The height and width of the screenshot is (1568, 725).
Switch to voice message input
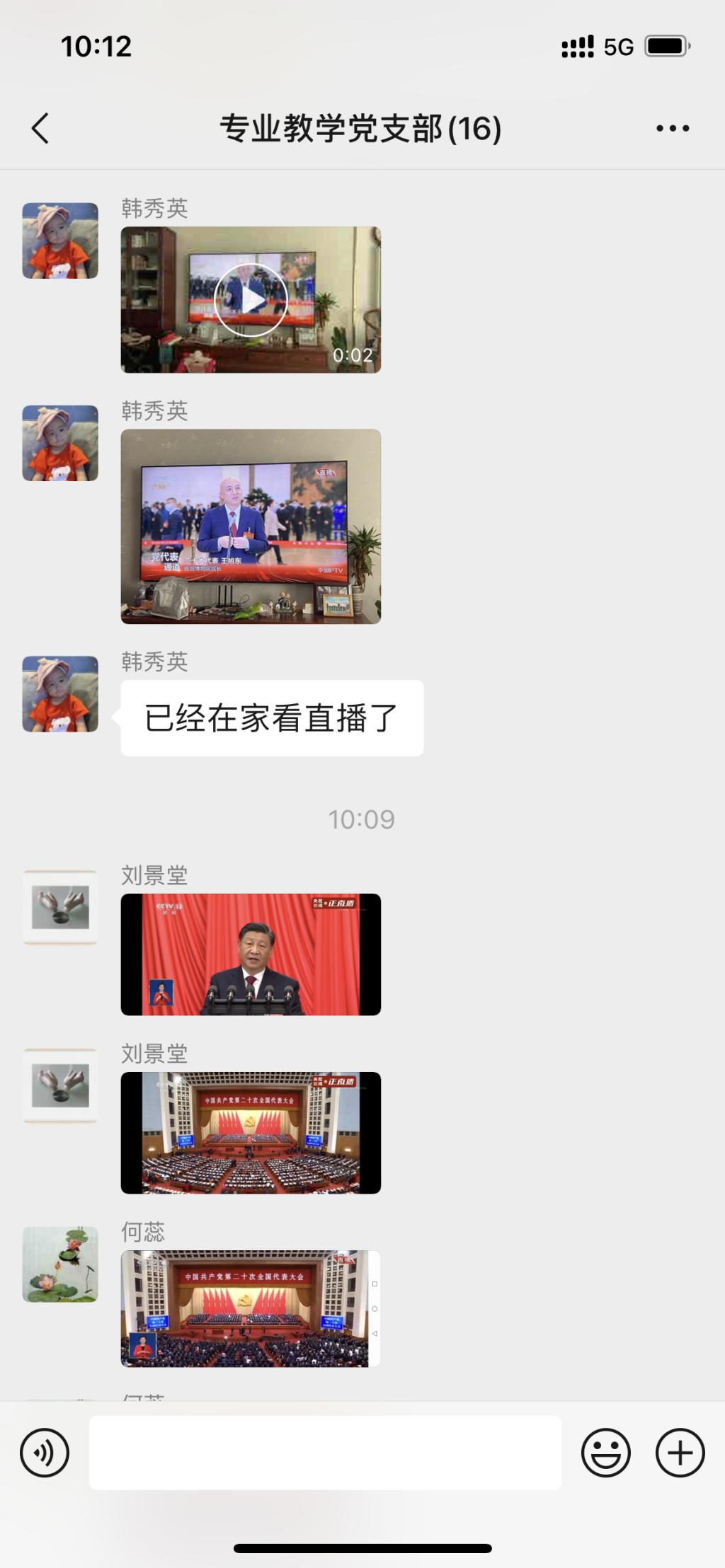click(x=45, y=1453)
